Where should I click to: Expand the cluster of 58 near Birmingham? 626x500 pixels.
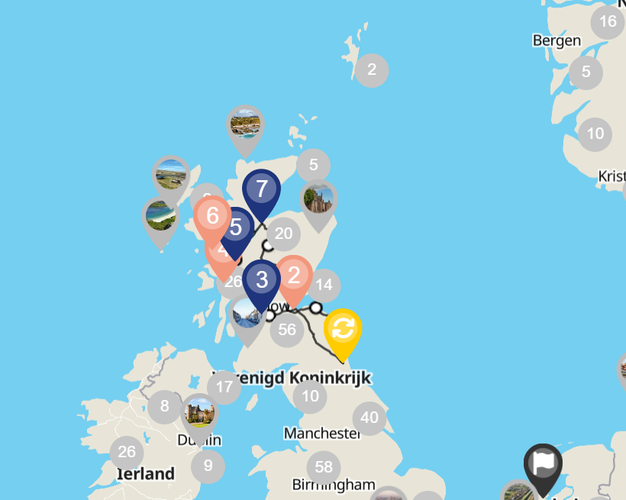(x=324, y=467)
